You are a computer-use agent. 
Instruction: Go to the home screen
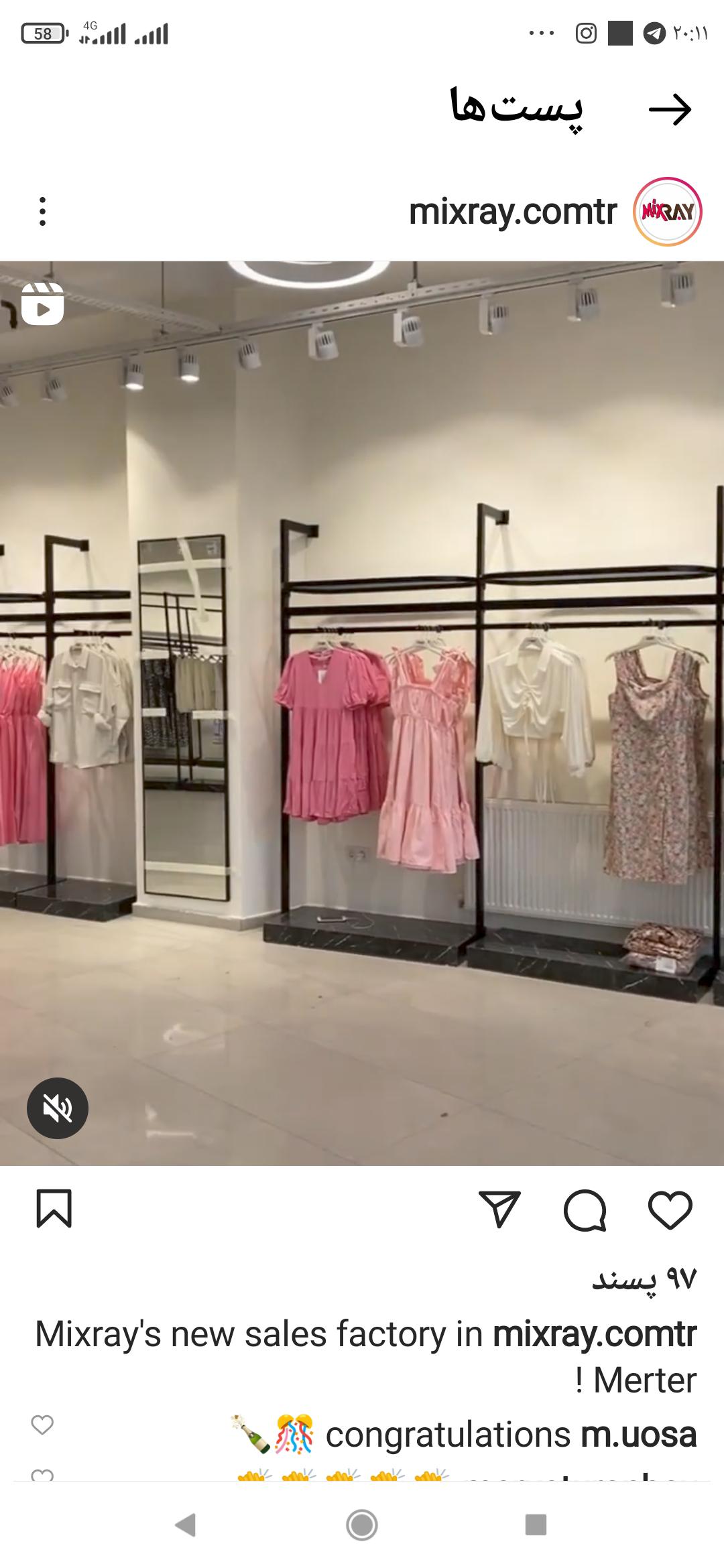click(x=362, y=1525)
